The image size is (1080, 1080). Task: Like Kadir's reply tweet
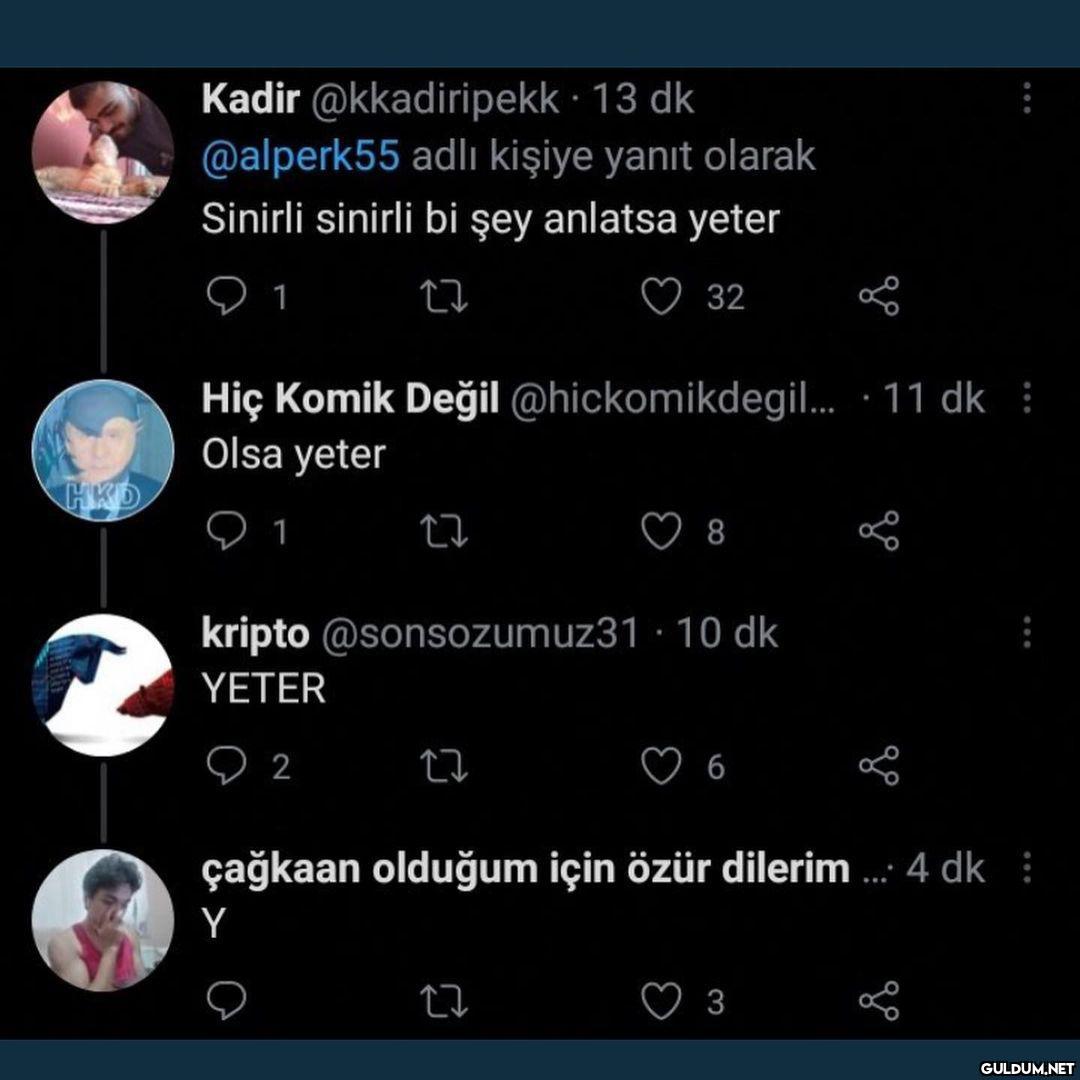[x=661, y=296]
